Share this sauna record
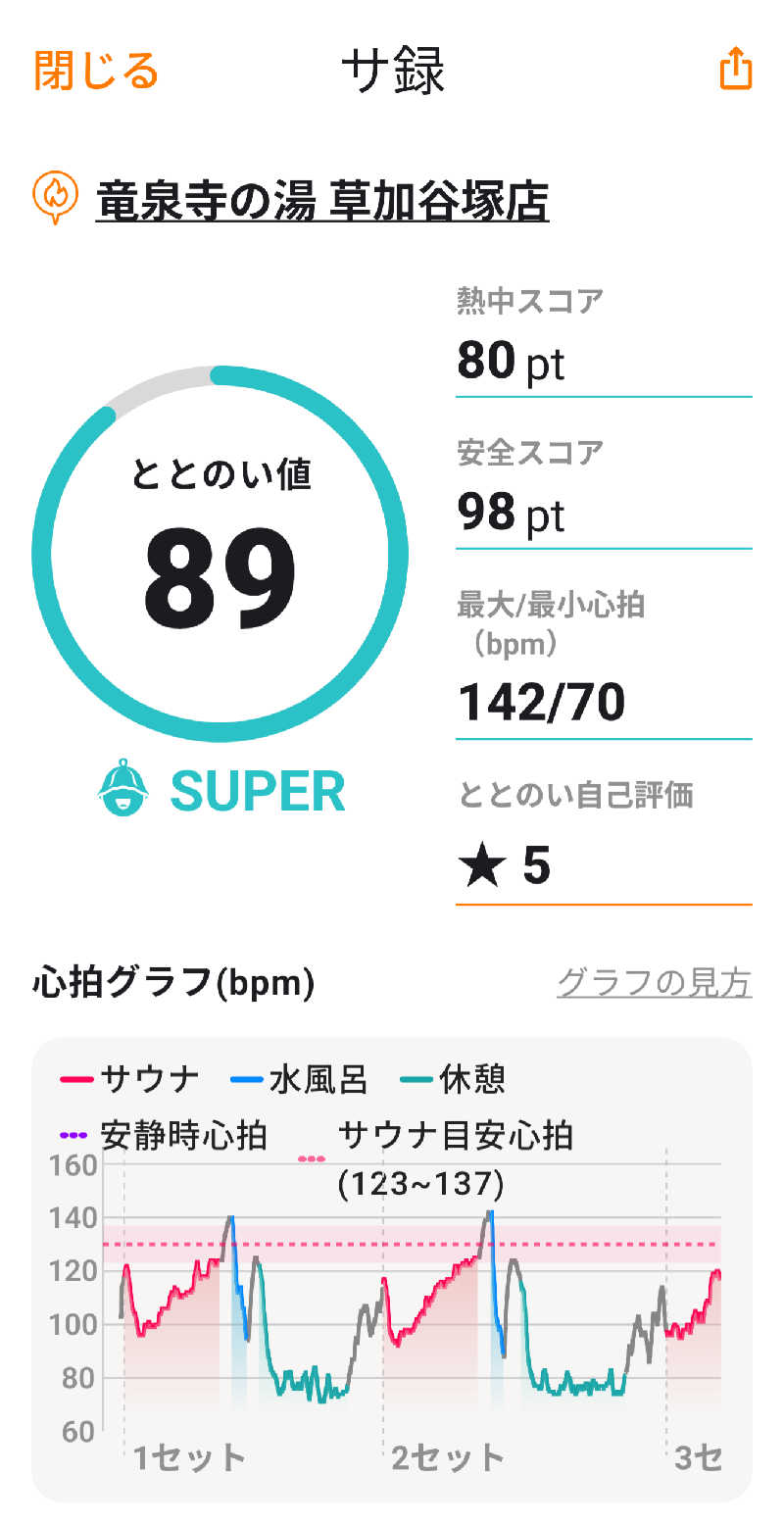 tap(735, 71)
